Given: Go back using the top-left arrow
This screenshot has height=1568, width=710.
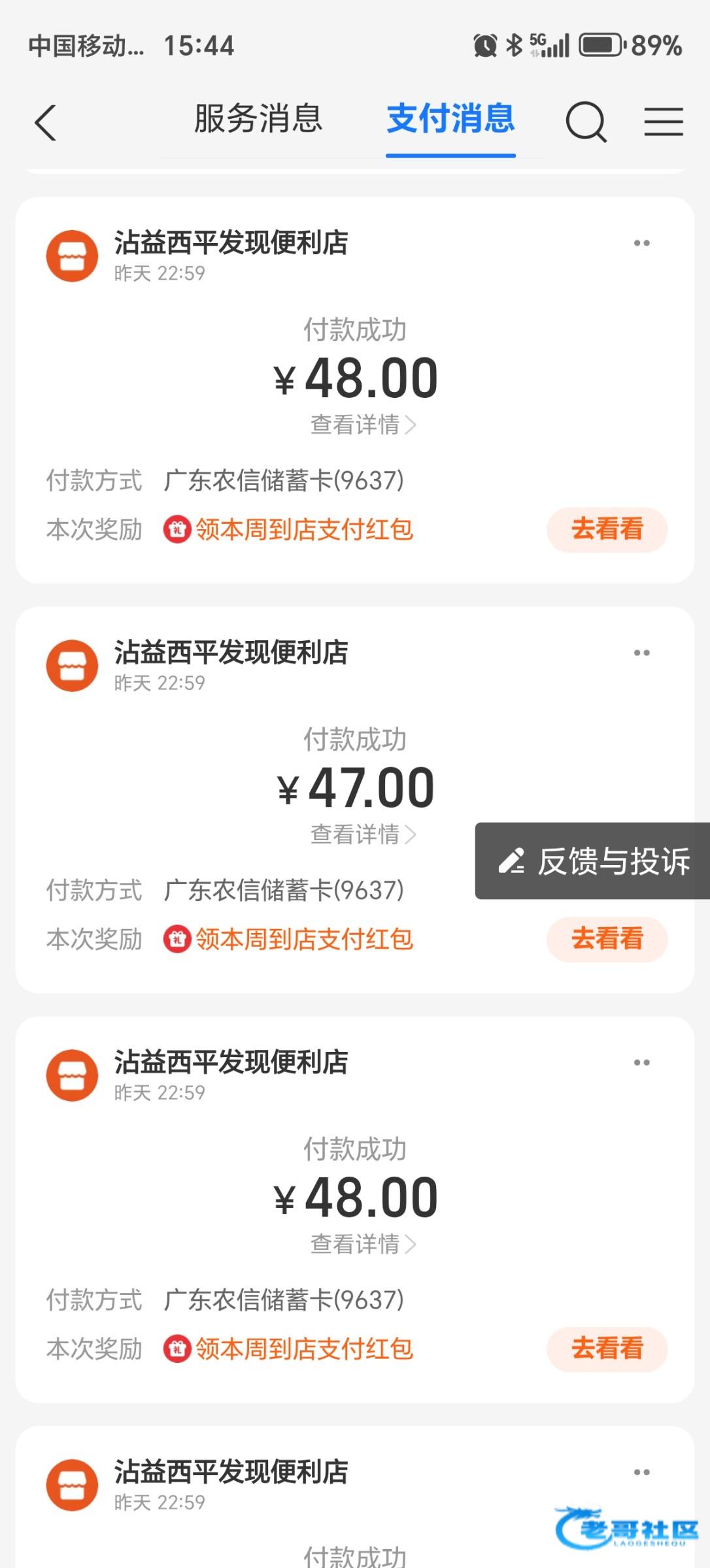Looking at the screenshot, I should coord(46,123).
